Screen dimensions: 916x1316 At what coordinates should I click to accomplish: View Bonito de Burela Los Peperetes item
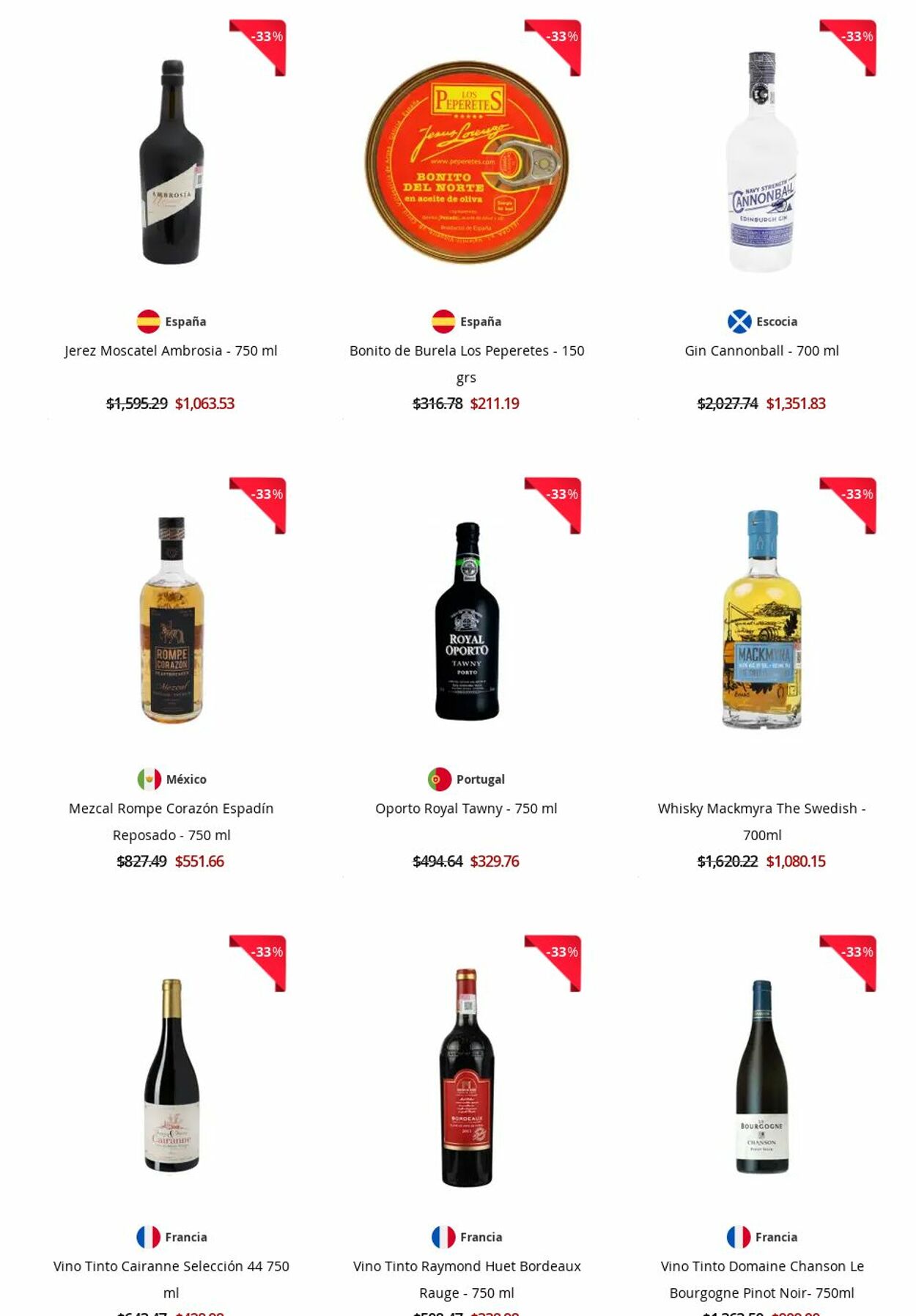tap(466, 351)
